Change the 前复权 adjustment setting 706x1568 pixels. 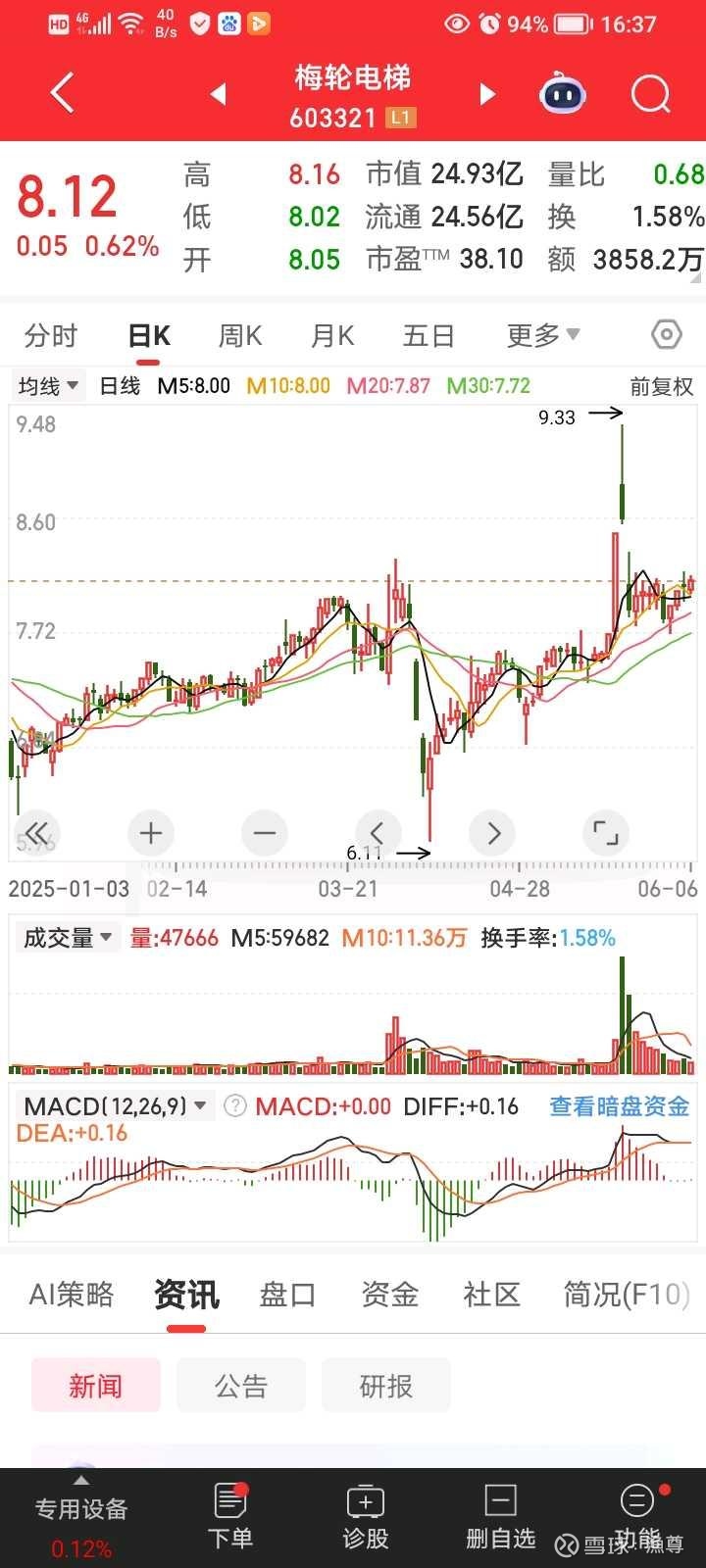click(662, 386)
